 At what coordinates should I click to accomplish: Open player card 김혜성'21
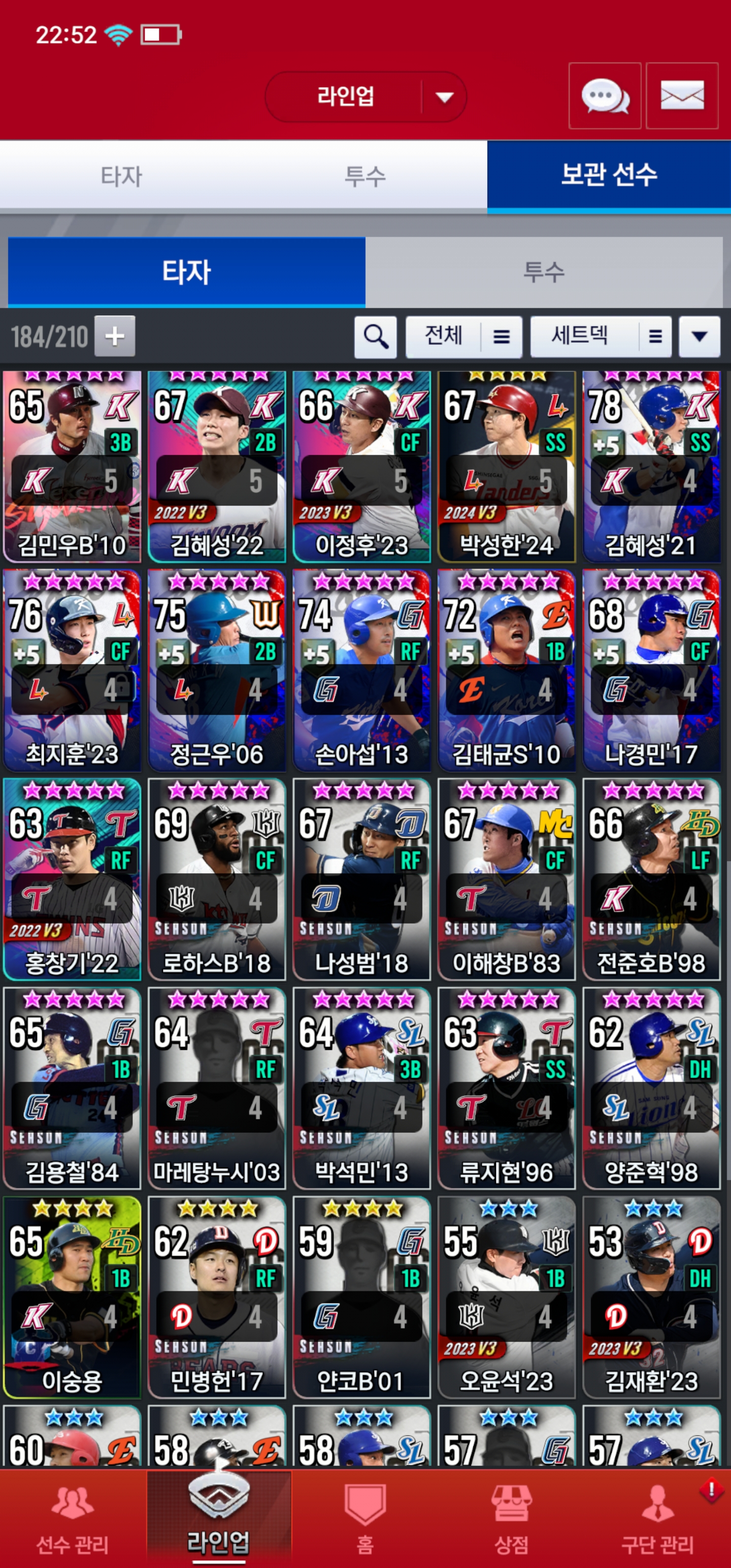pyautogui.click(x=651, y=466)
